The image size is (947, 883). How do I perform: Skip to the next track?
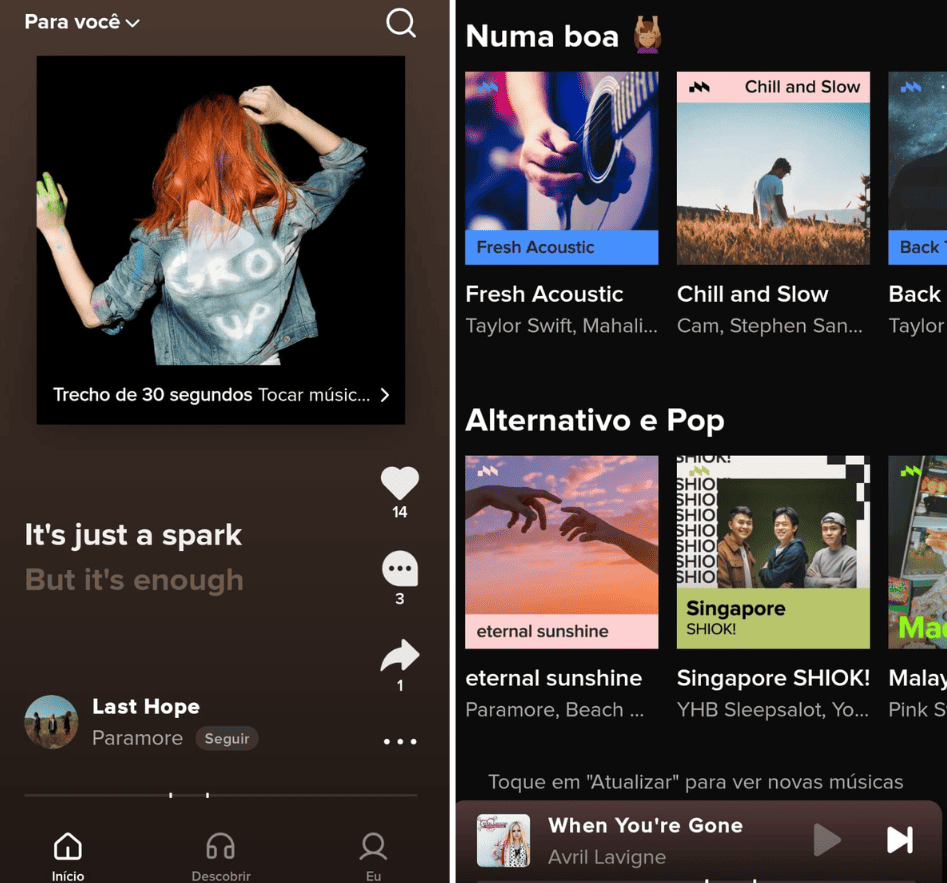(900, 840)
